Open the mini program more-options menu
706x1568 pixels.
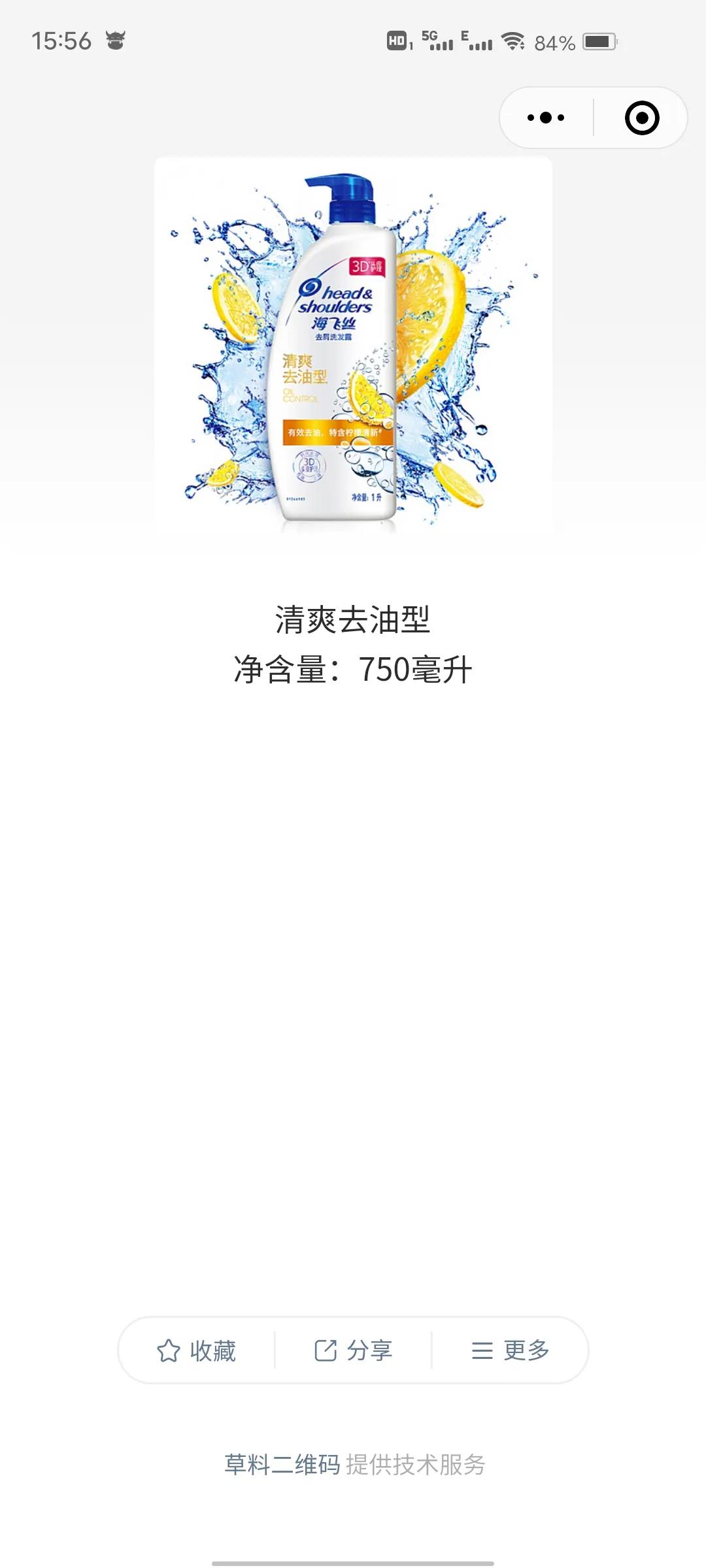tap(546, 118)
